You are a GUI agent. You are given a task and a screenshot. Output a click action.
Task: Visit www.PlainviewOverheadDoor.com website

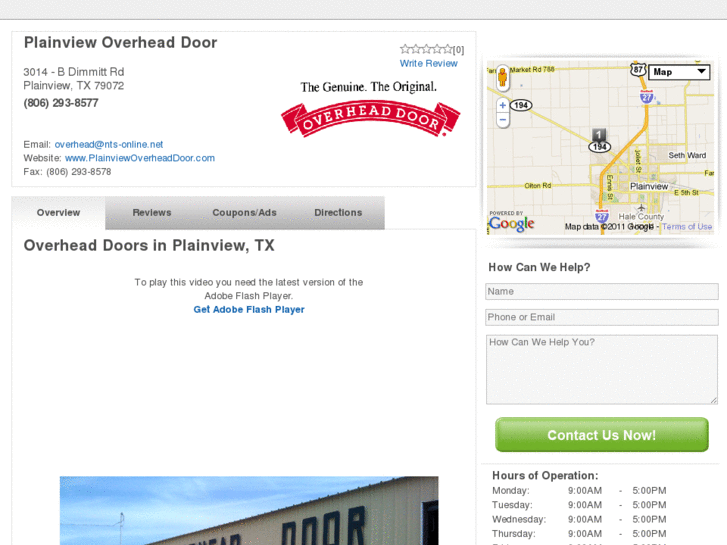point(140,158)
